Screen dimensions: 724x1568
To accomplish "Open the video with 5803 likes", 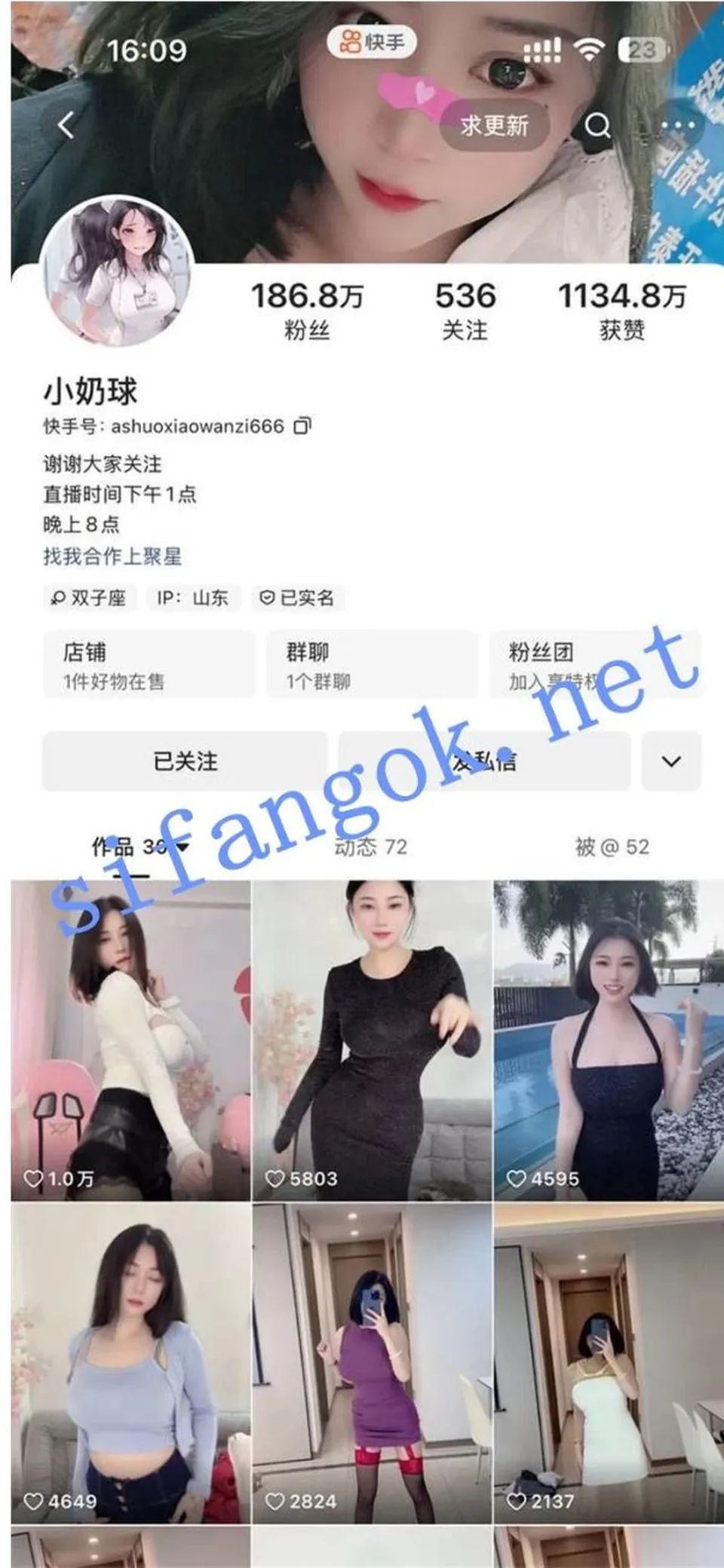I will 372,1040.
